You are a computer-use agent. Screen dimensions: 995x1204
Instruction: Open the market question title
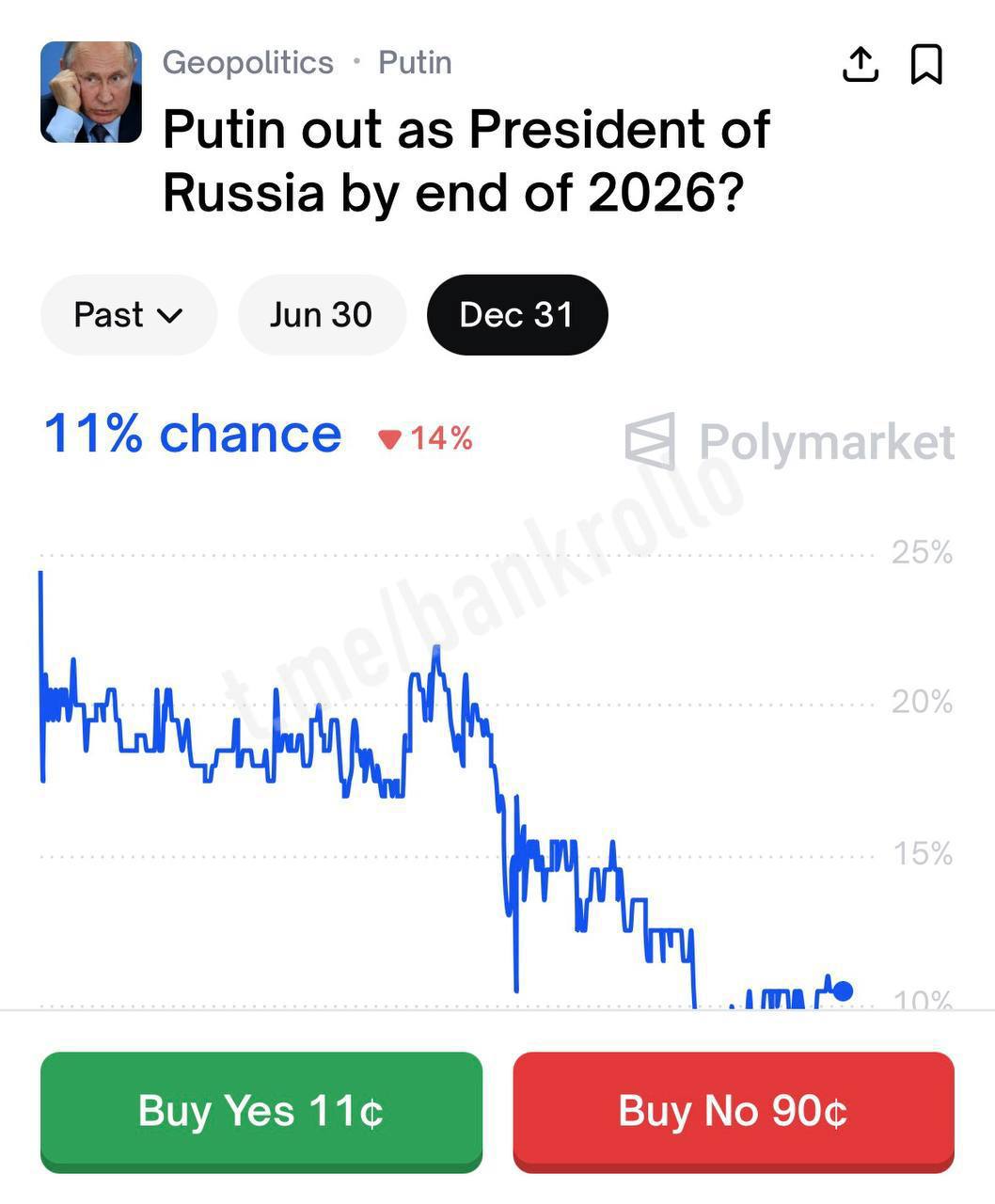pos(466,160)
